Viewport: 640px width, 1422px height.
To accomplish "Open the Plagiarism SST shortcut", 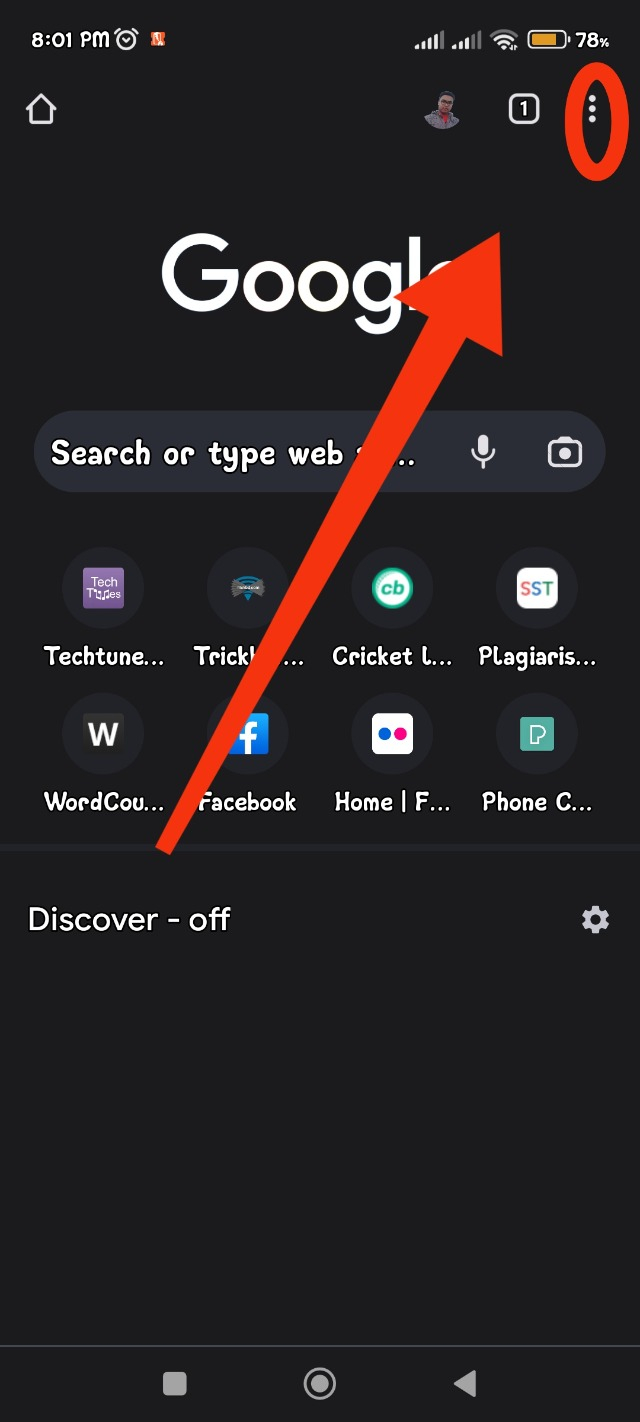I will point(537,589).
